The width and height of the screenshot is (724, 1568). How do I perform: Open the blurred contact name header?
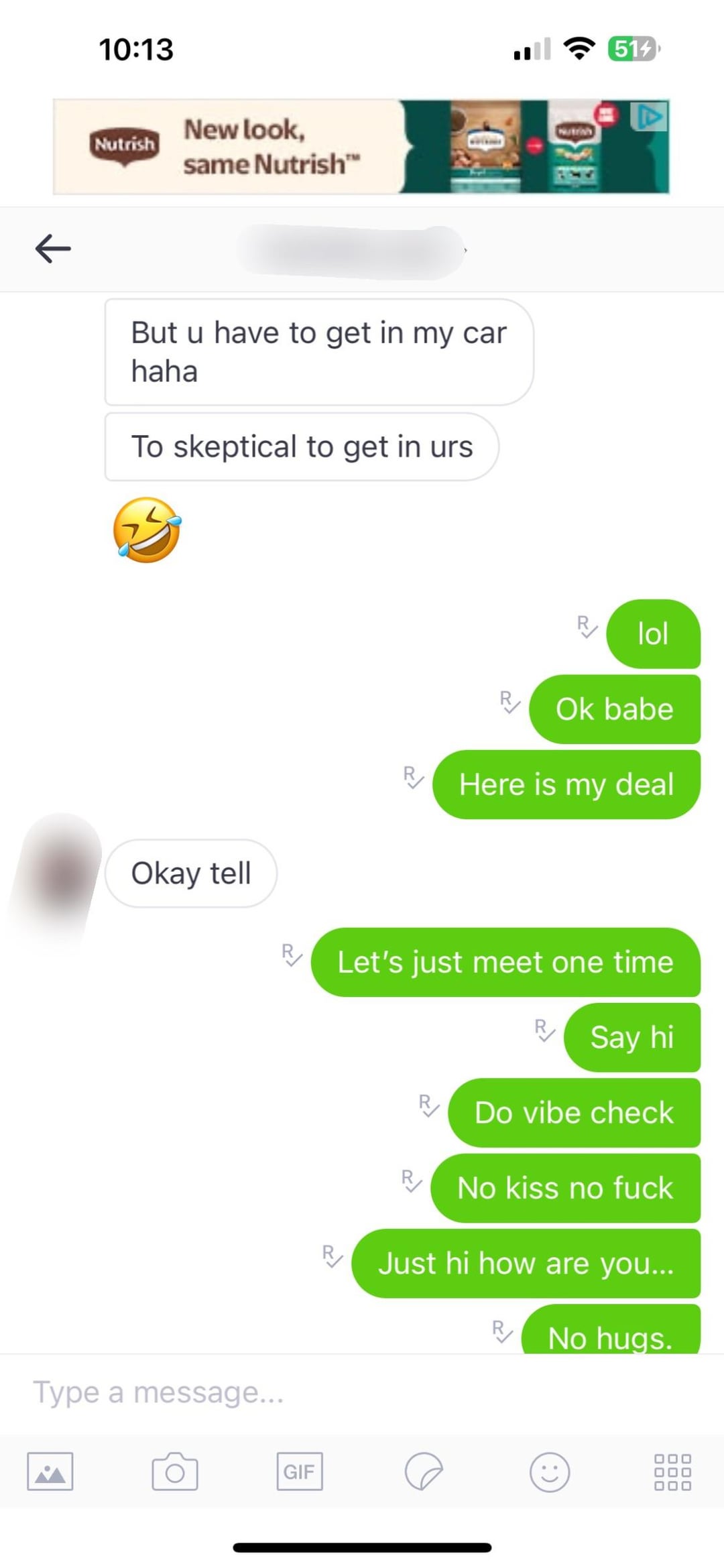(352, 251)
